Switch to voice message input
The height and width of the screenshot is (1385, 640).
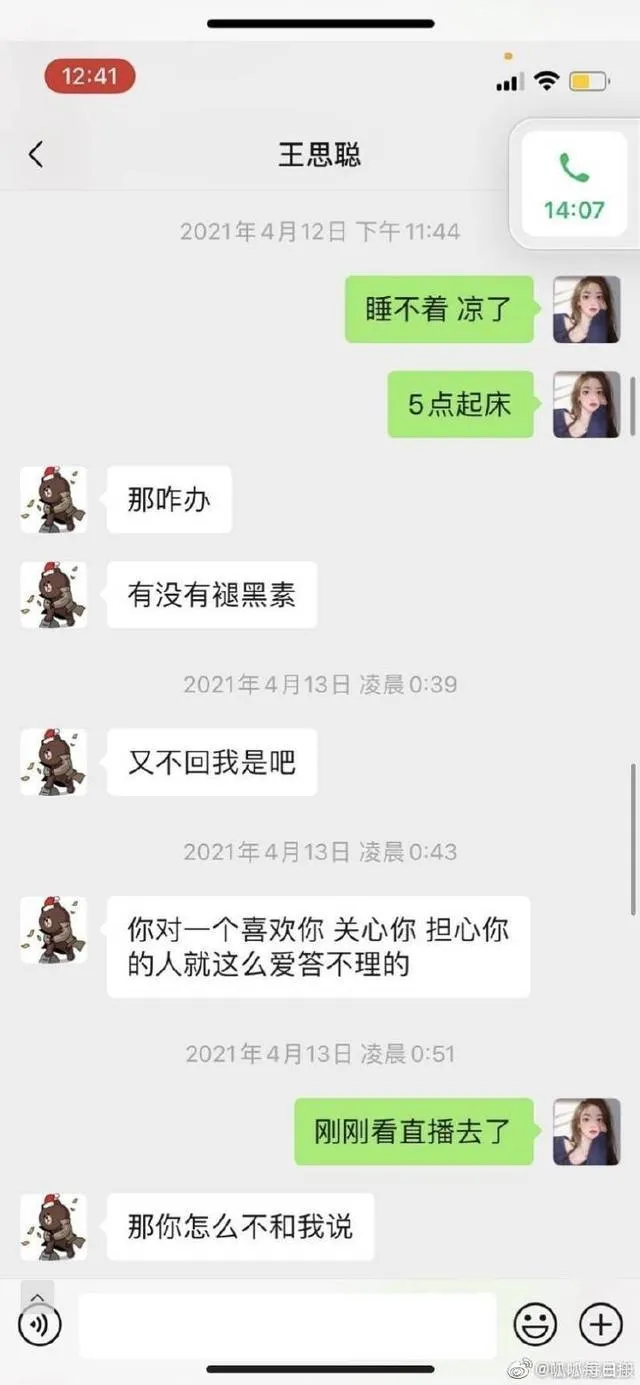pos(40,1325)
